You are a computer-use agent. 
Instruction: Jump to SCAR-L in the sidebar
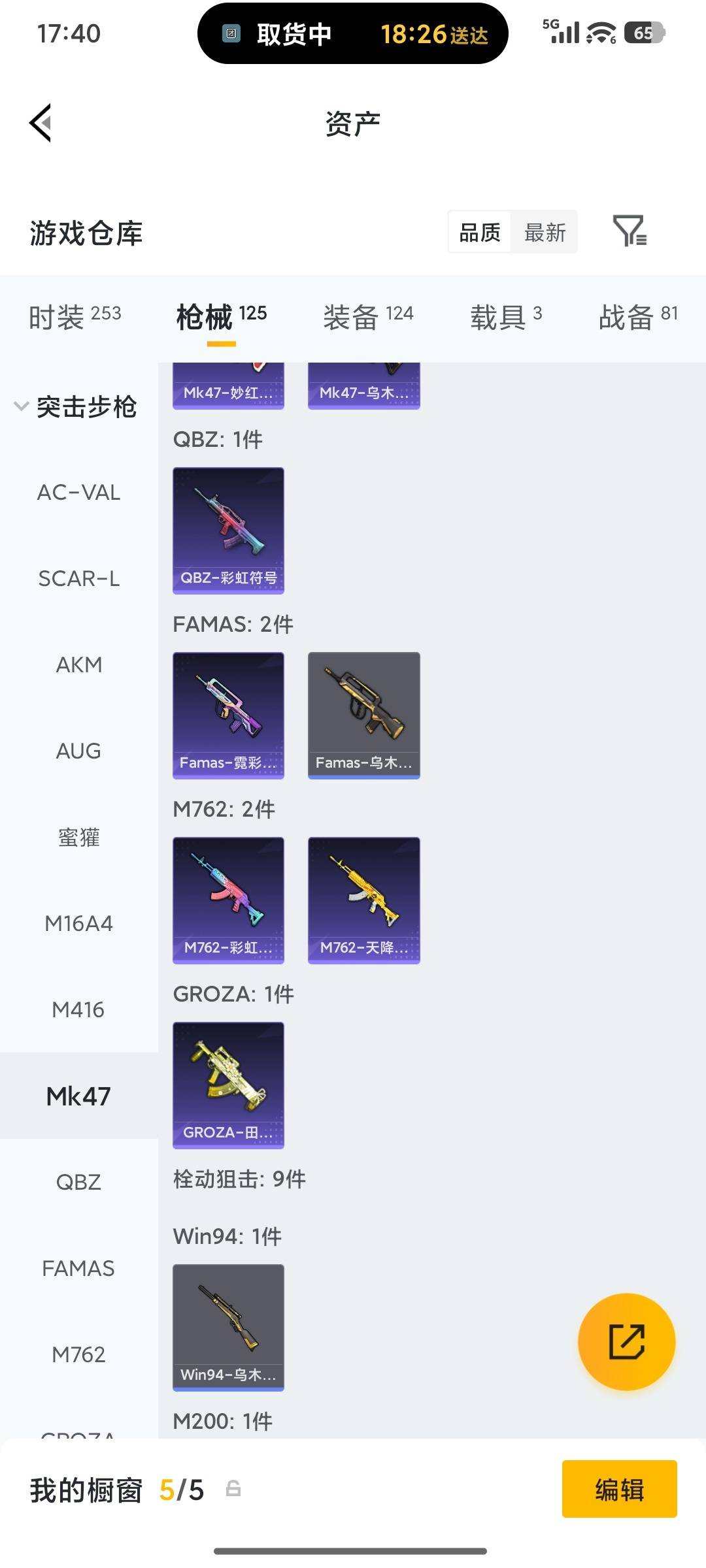(x=78, y=578)
